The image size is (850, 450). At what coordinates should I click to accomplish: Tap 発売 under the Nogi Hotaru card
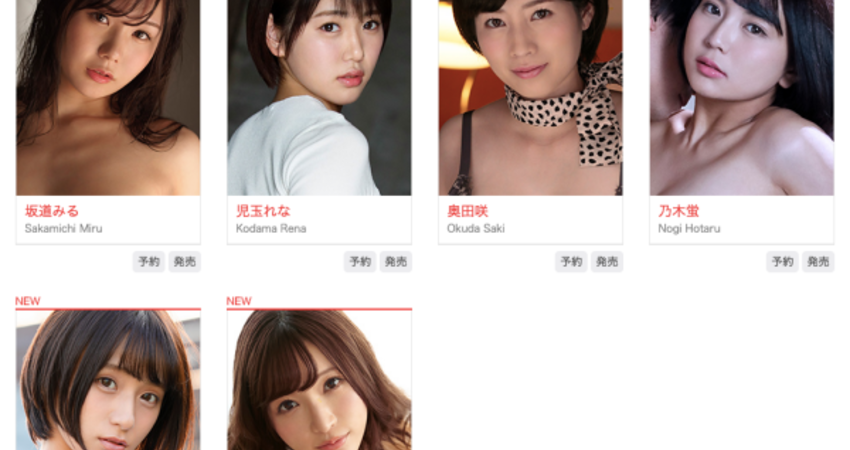coord(818,262)
